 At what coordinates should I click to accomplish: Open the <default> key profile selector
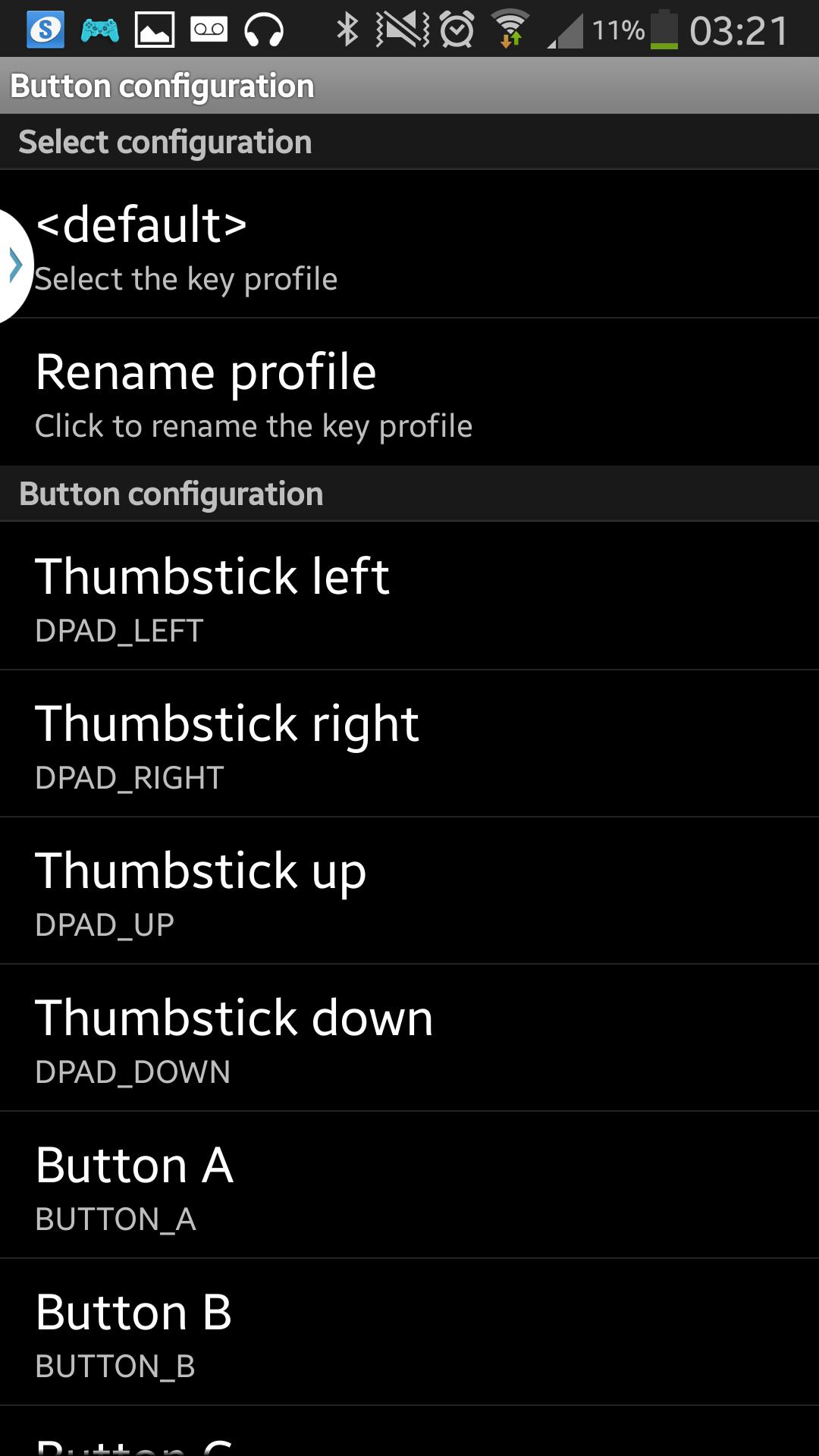click(x=409, y=246)
